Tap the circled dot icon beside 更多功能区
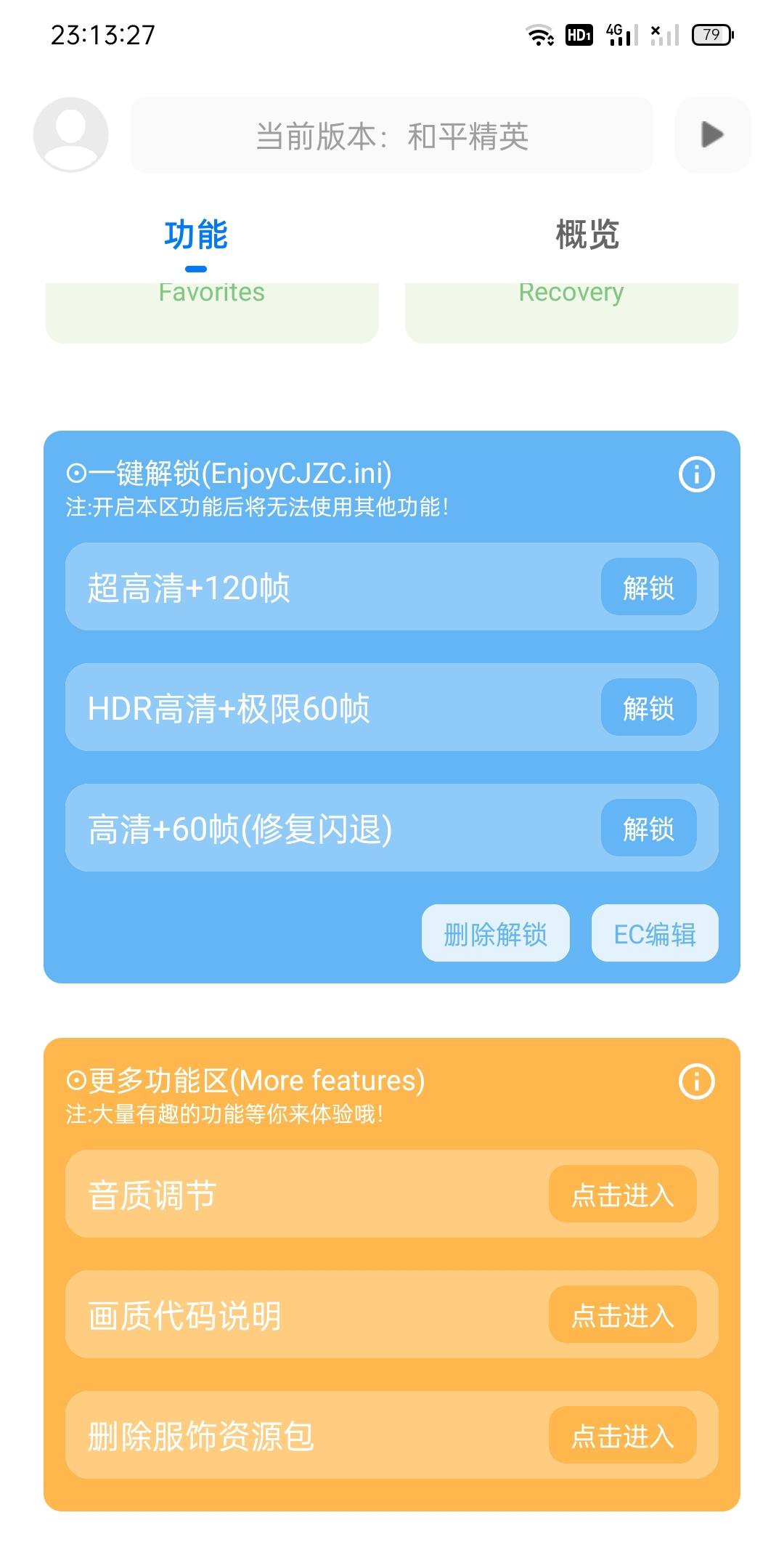The image size is (784, 1547). (x=75, y=1080)
